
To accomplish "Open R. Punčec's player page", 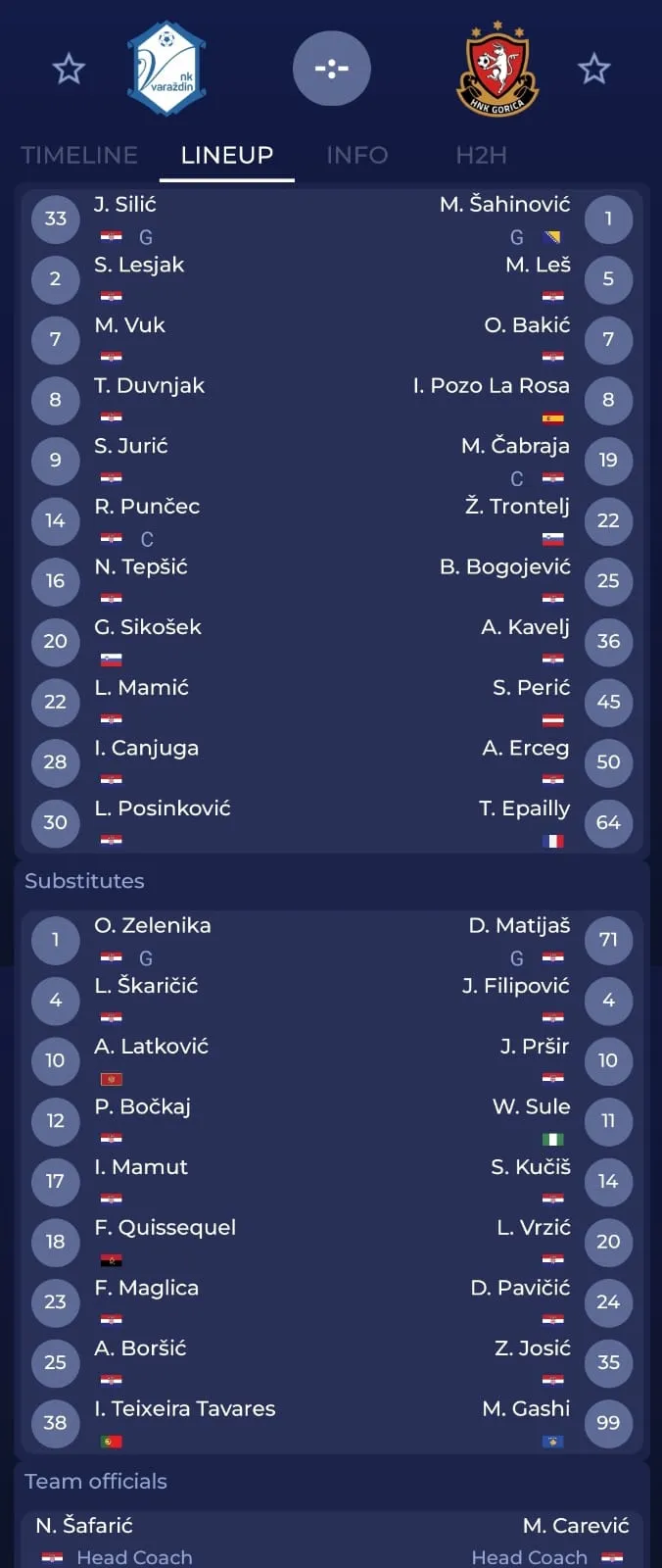I will (x=147, y=507).
